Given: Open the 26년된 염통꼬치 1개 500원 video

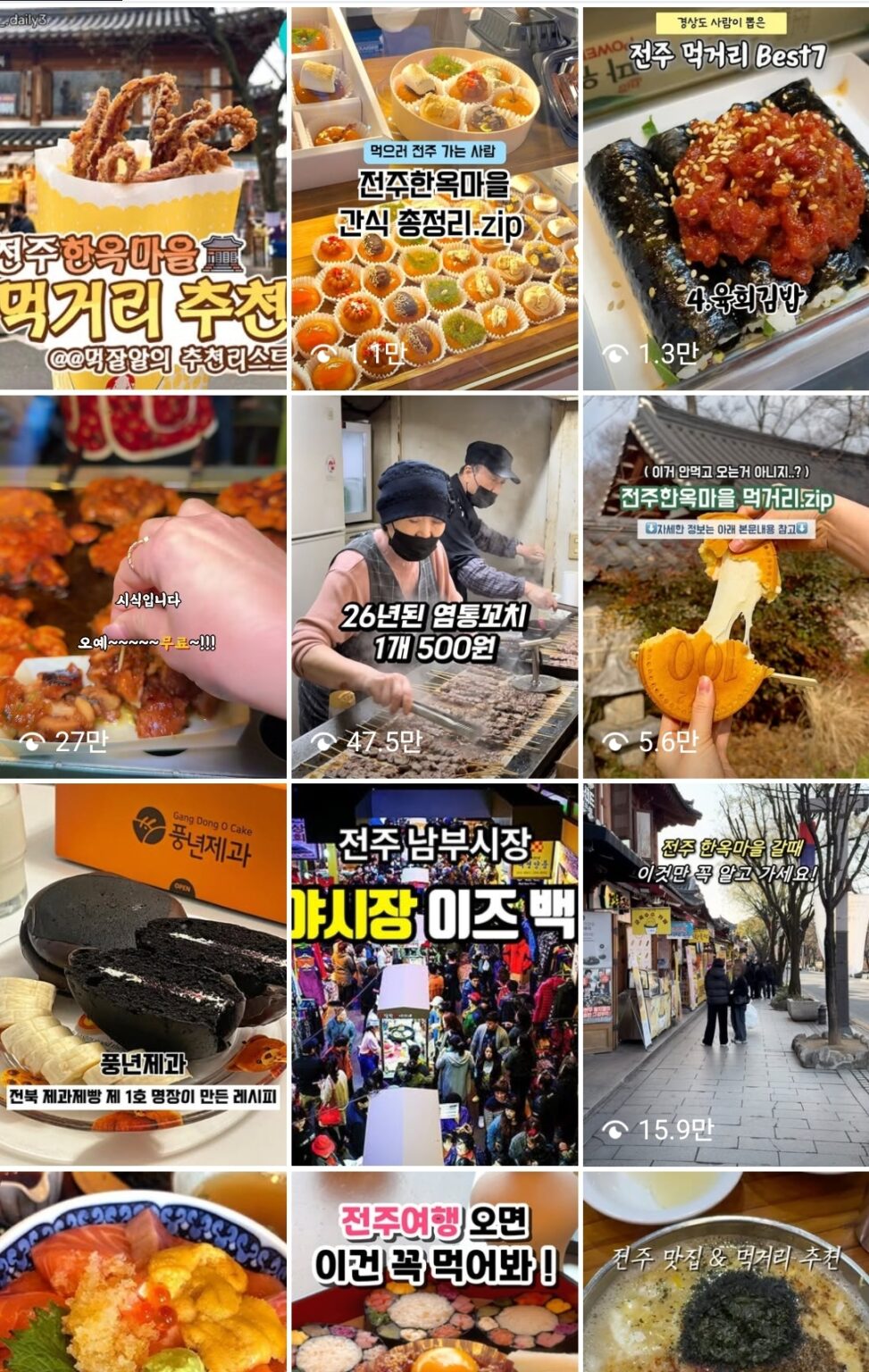Looking at the screenshot, I should coord(434,587).
